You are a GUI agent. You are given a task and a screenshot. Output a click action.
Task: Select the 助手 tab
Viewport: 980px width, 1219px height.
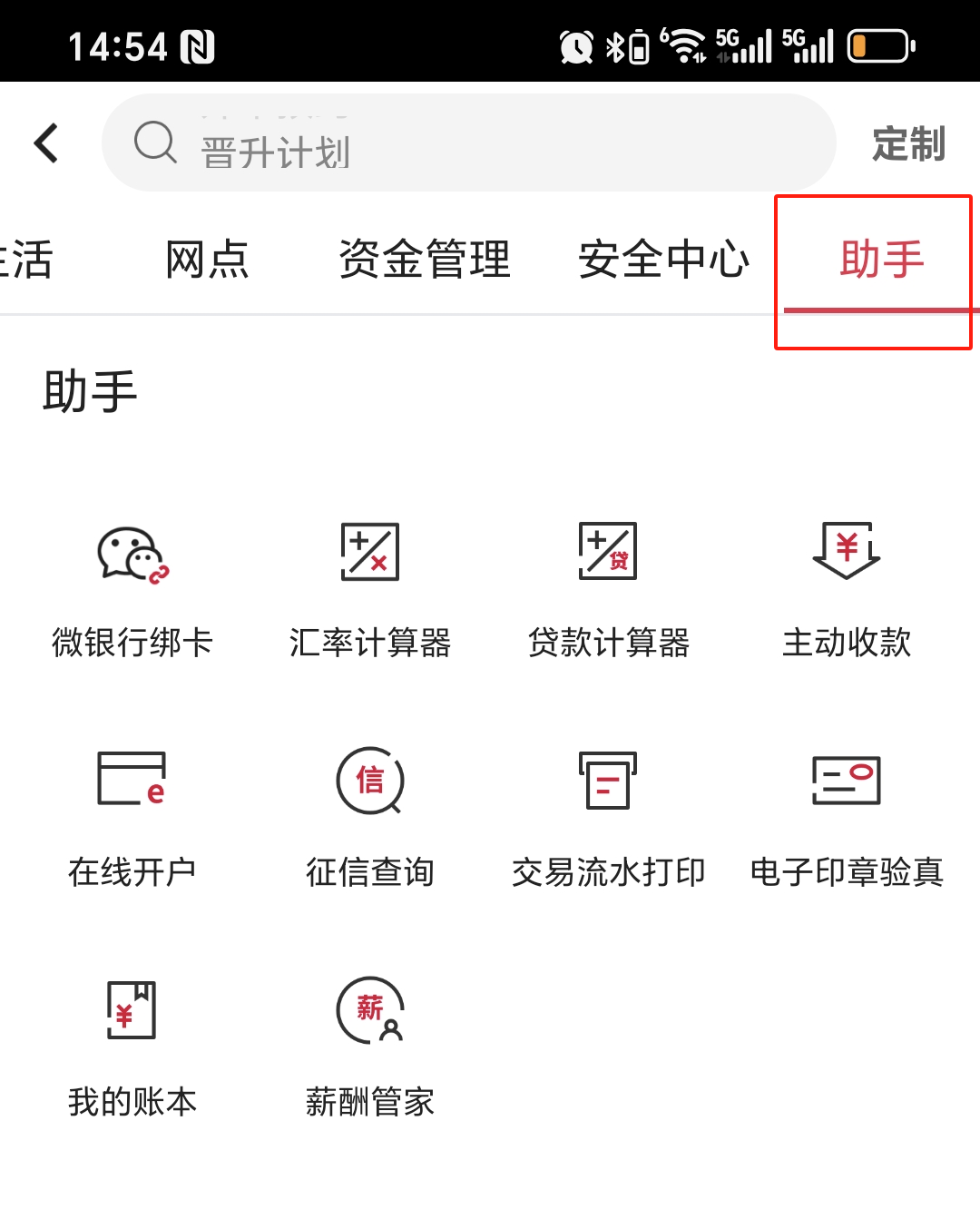(881, 260)
